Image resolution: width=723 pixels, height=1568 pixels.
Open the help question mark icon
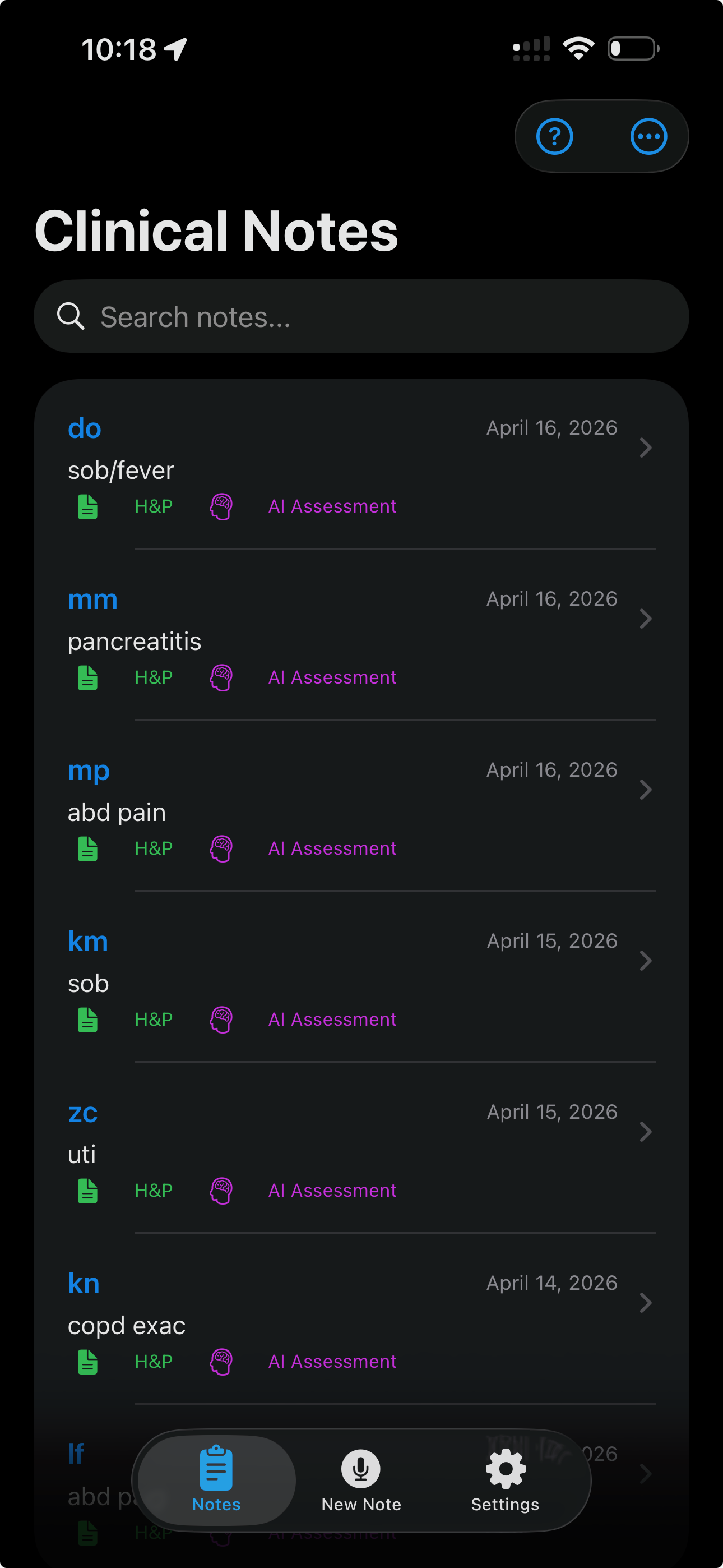(554, 136)
